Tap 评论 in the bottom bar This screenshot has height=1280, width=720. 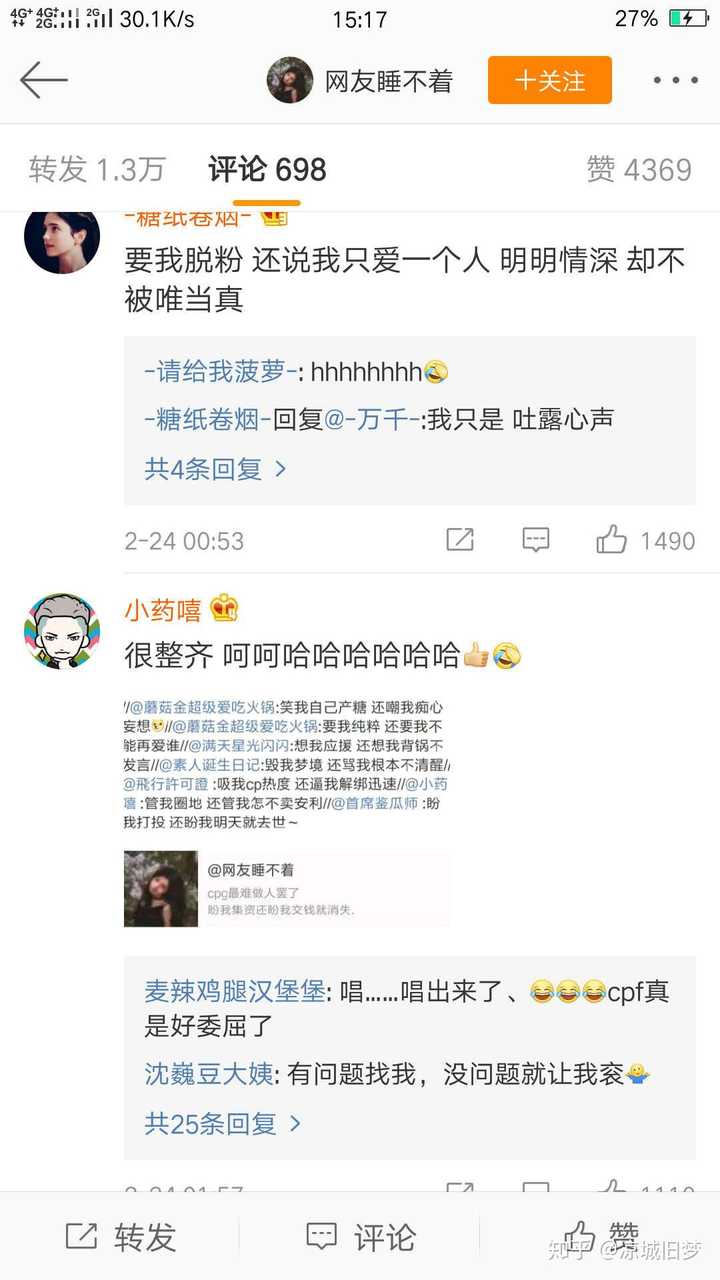tap(360, 1237)
